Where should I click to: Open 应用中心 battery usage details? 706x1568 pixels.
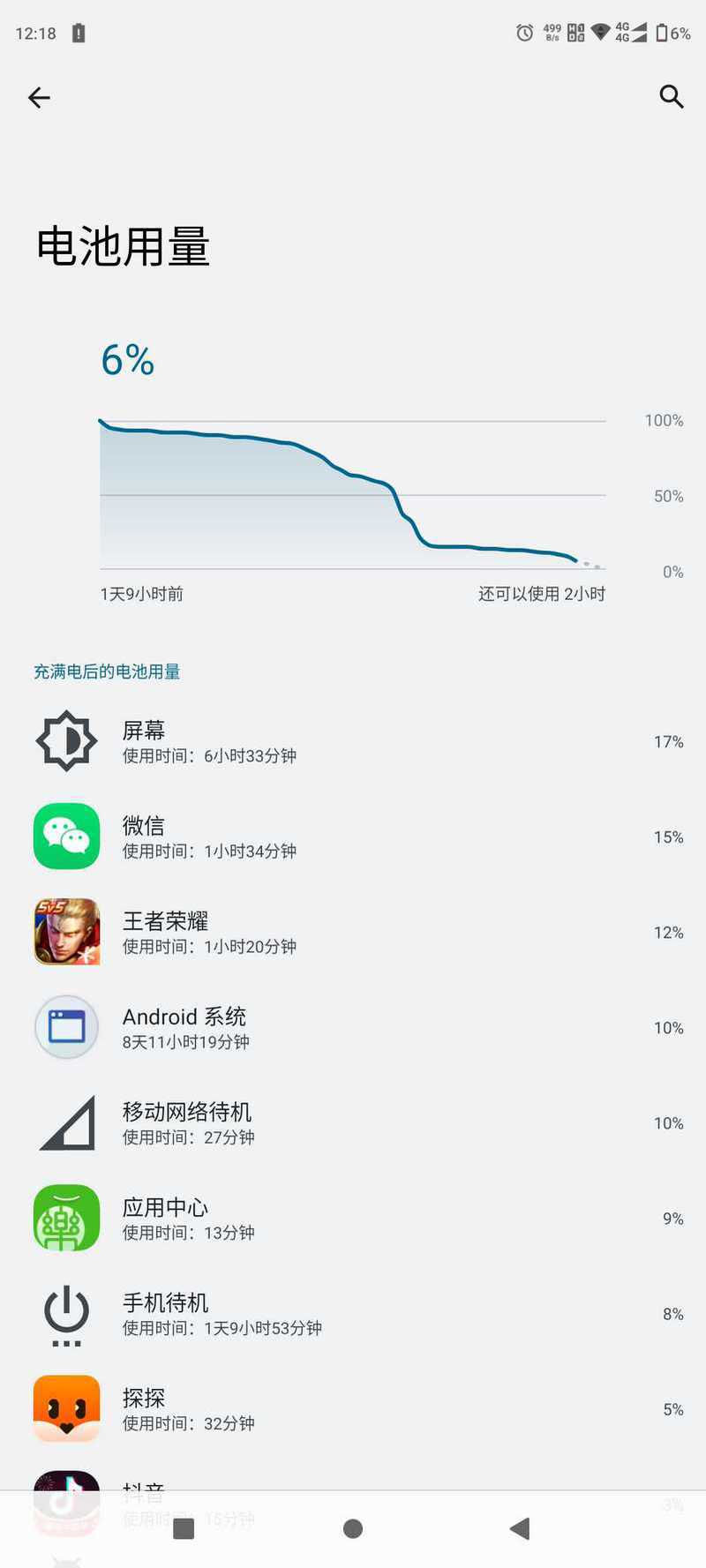pos(353,1218)
